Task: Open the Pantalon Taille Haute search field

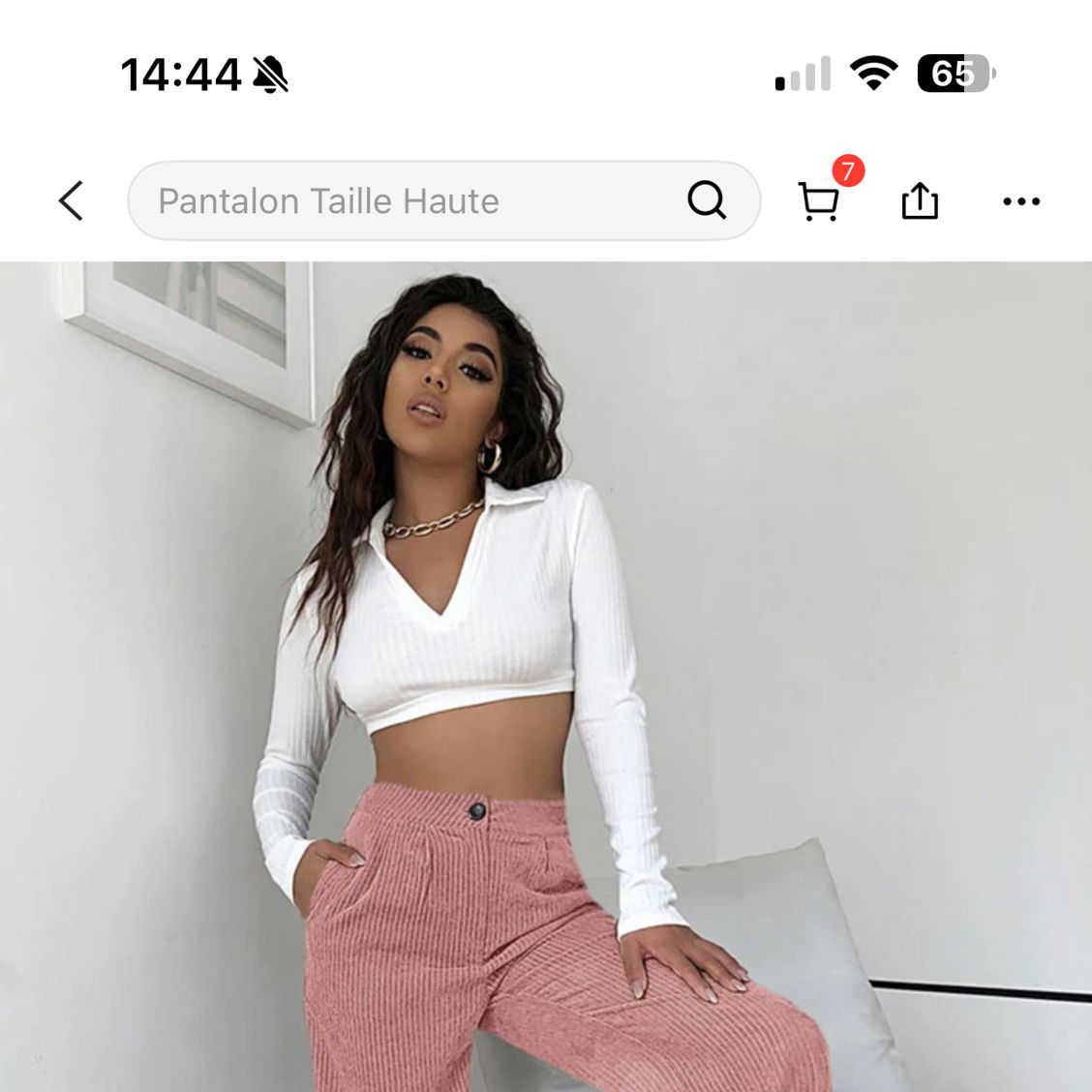Action: [x=387, y=201]
